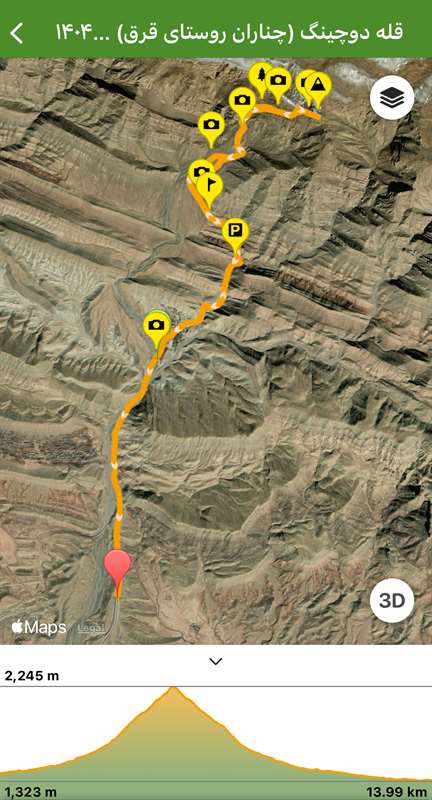Open the map layers selector
The height and width of the screenshot is (800, 432).
[392, 97]
